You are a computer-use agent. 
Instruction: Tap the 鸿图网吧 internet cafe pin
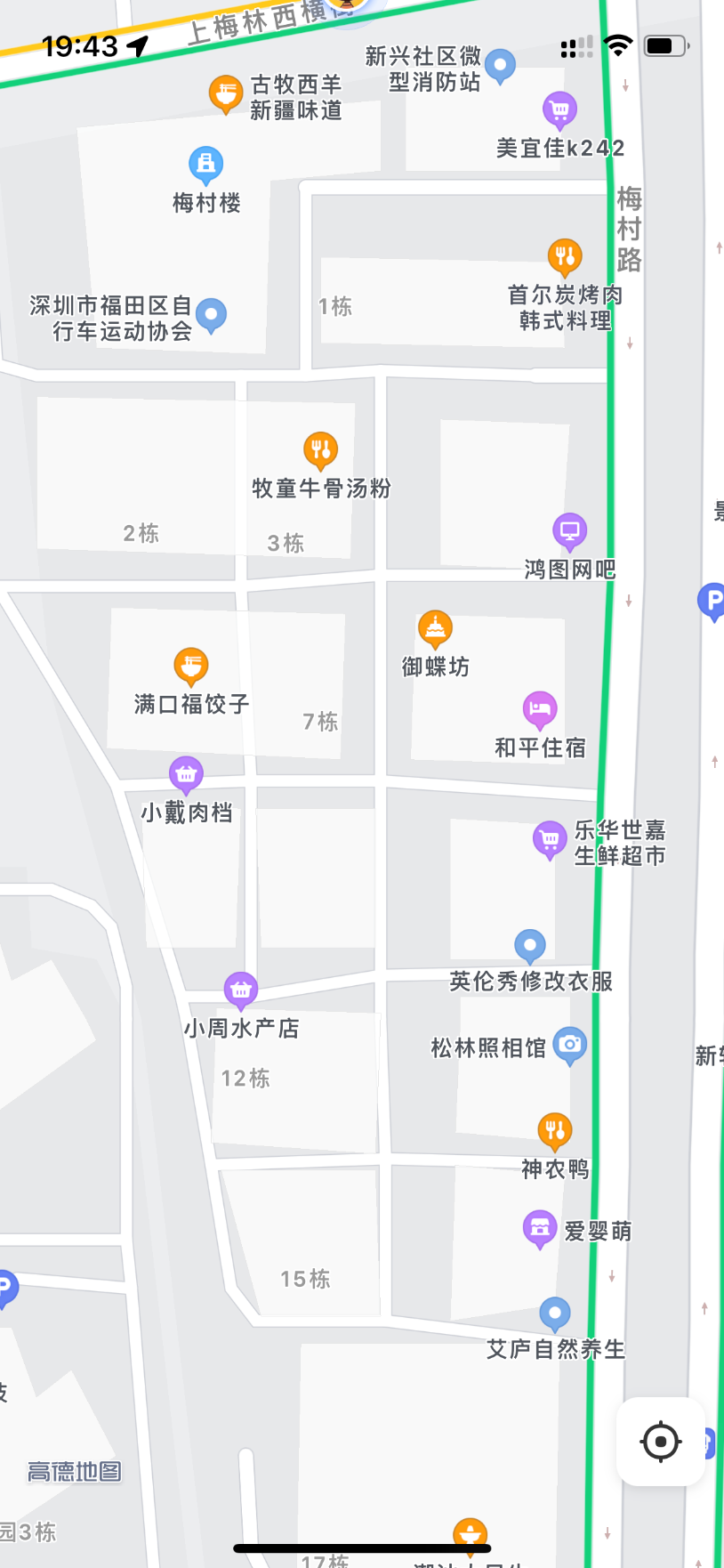click(x=570, y=531)
